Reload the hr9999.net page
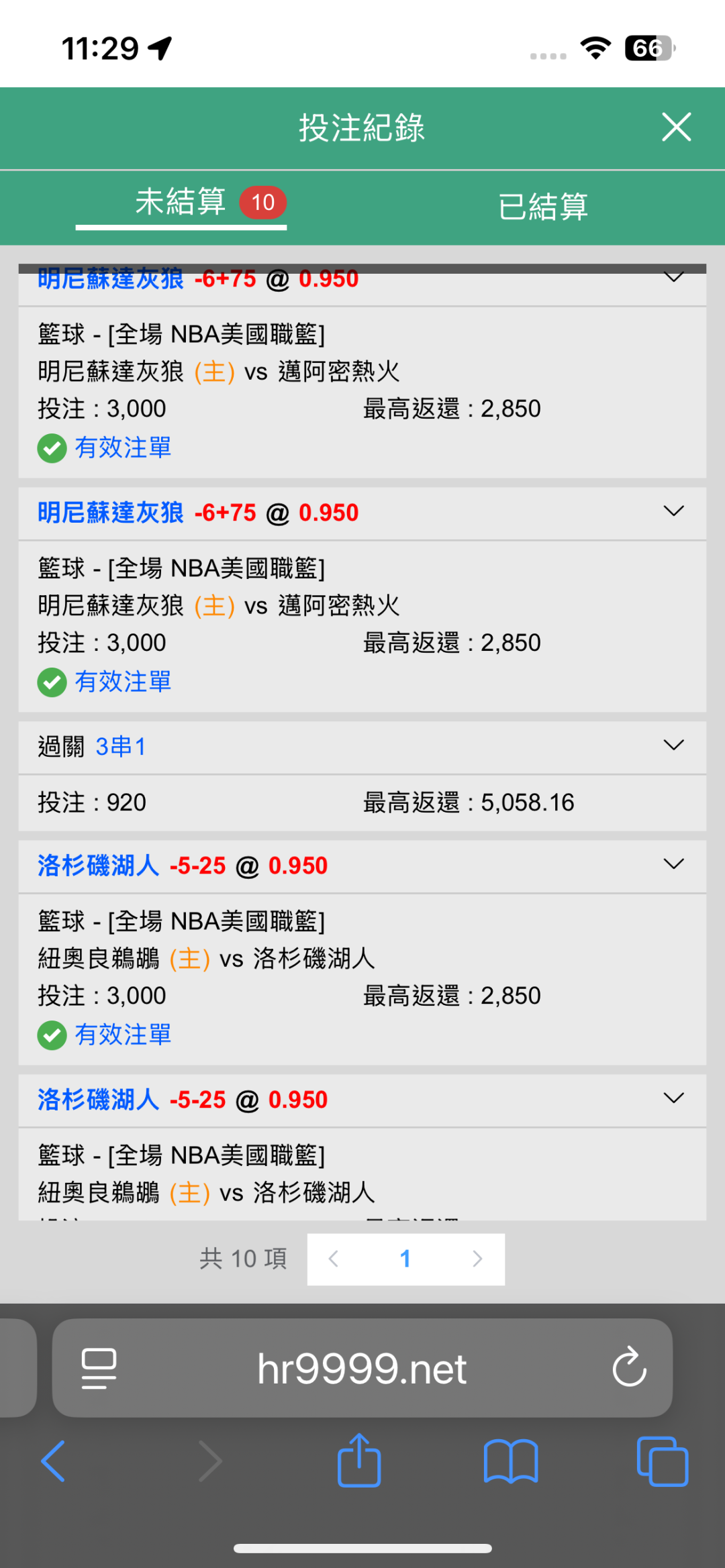The height and width of the screenshot is (1568, 725). [629, 1367]
